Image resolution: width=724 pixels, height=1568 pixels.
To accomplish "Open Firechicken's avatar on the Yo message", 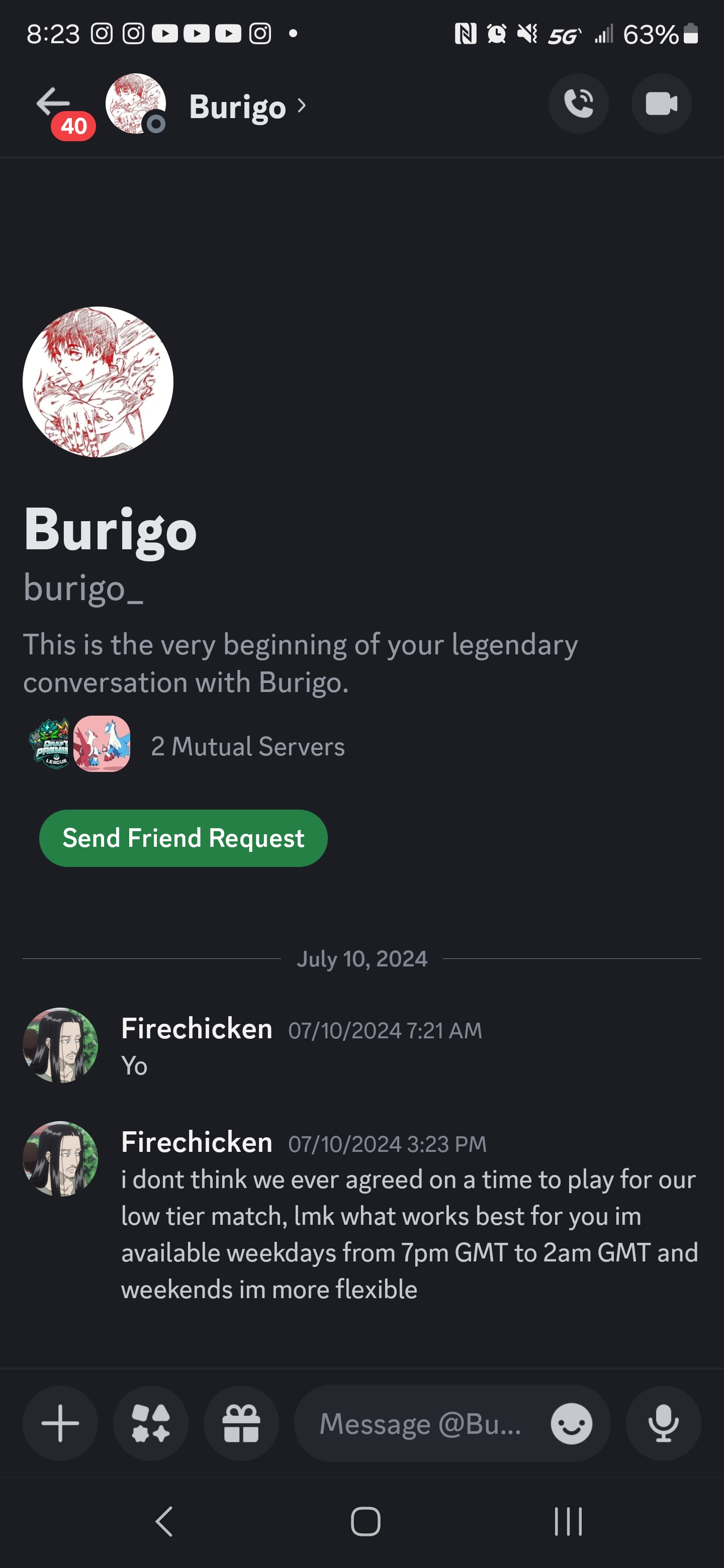I will (x=60, y=1044).
